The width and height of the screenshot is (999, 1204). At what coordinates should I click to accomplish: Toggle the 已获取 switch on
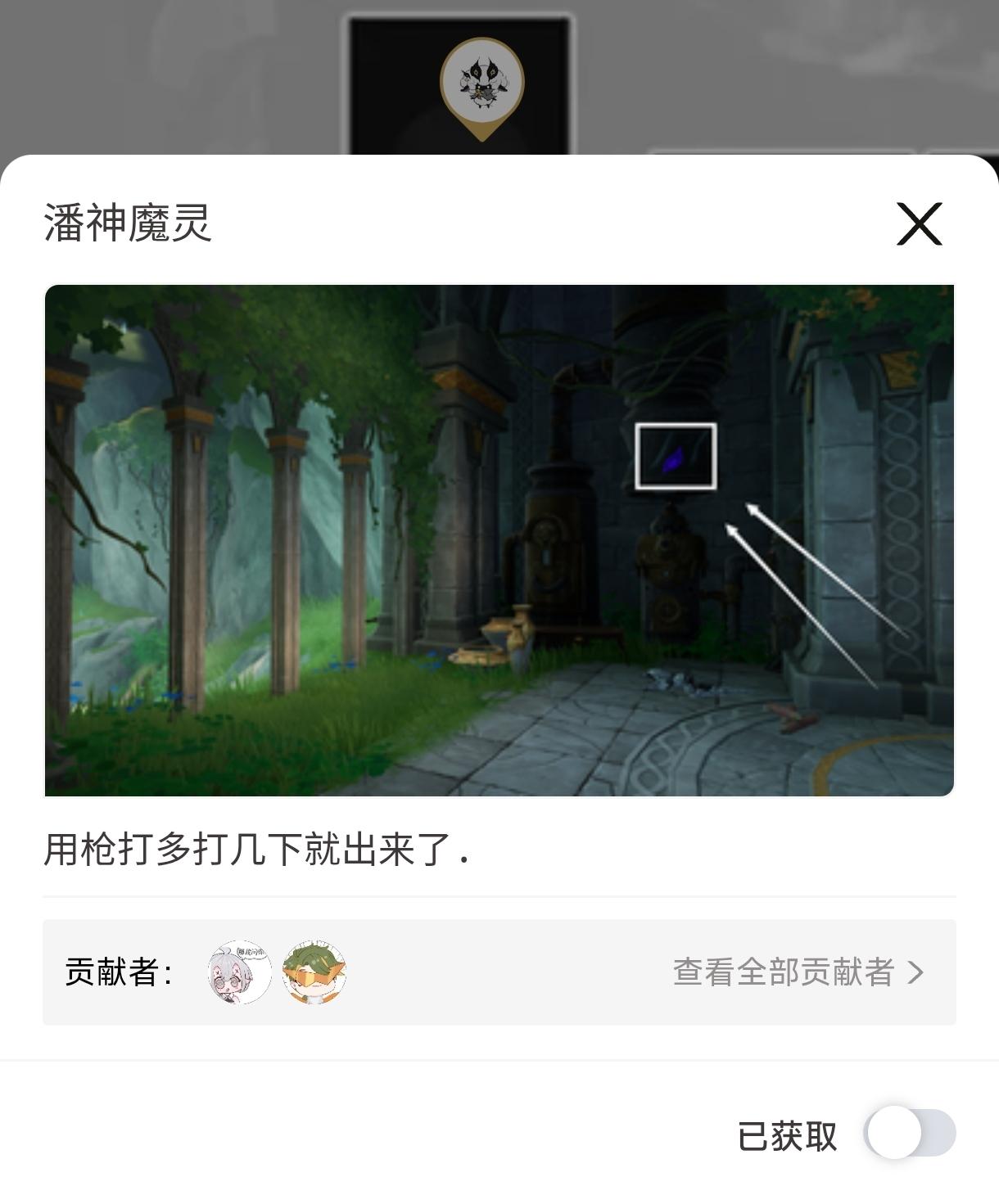[910, 1134]
